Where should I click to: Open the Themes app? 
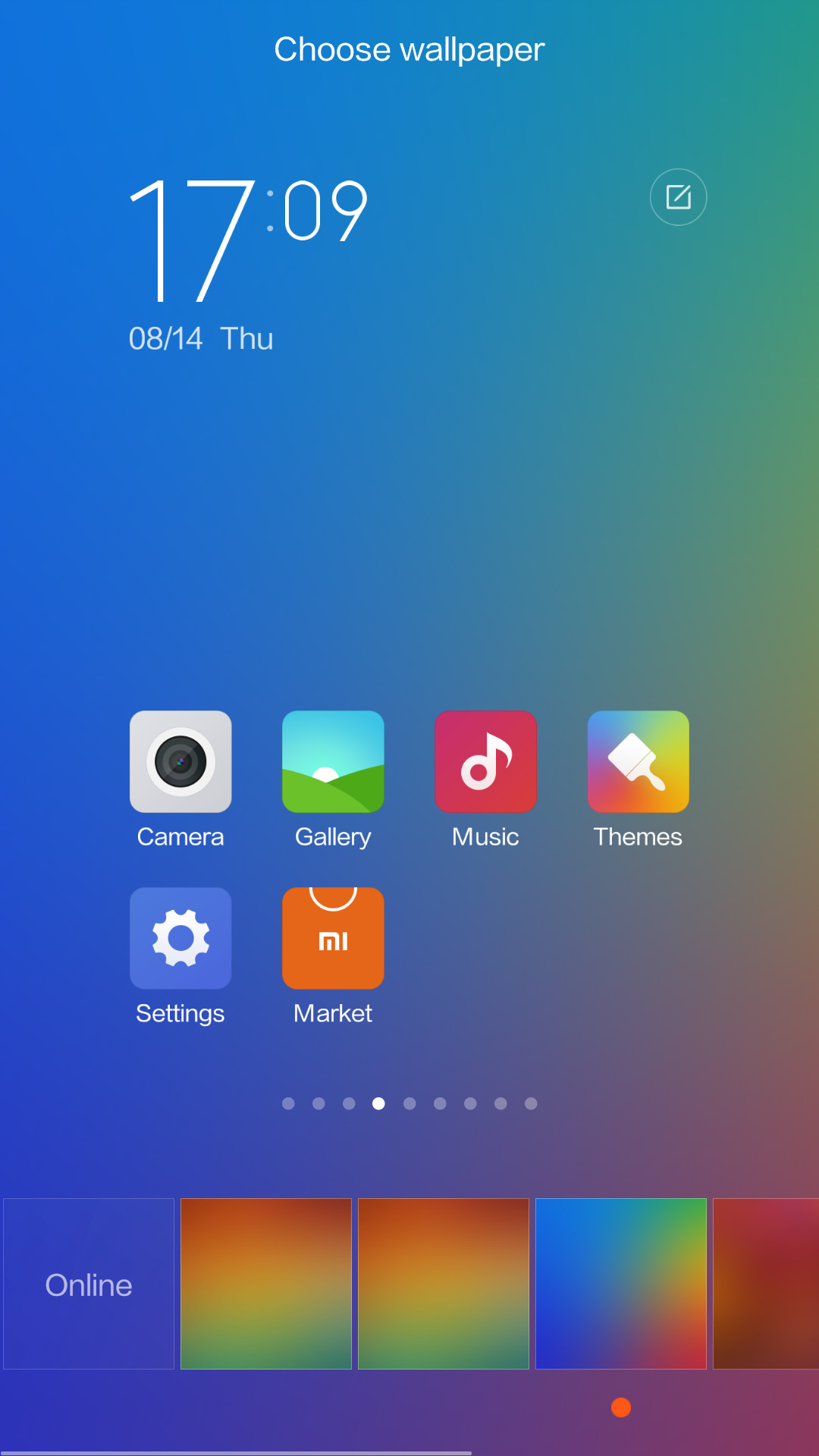638,762
